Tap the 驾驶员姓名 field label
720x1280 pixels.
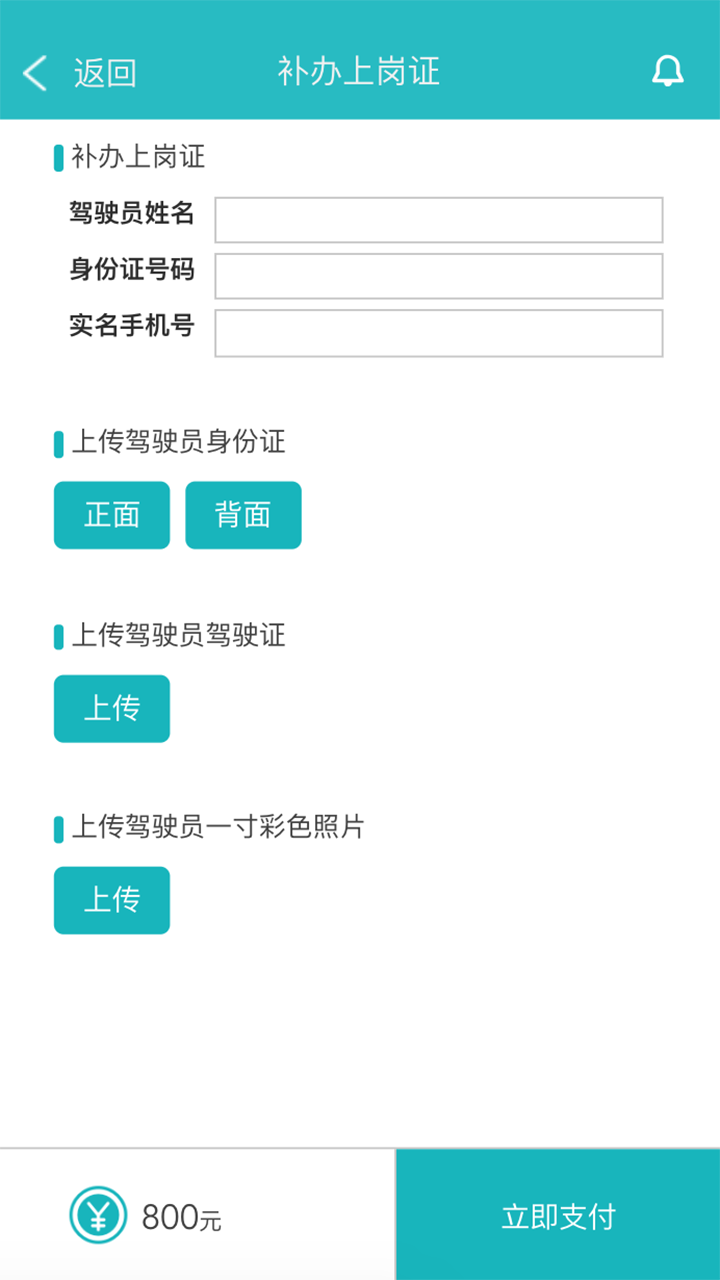(133, 214)
